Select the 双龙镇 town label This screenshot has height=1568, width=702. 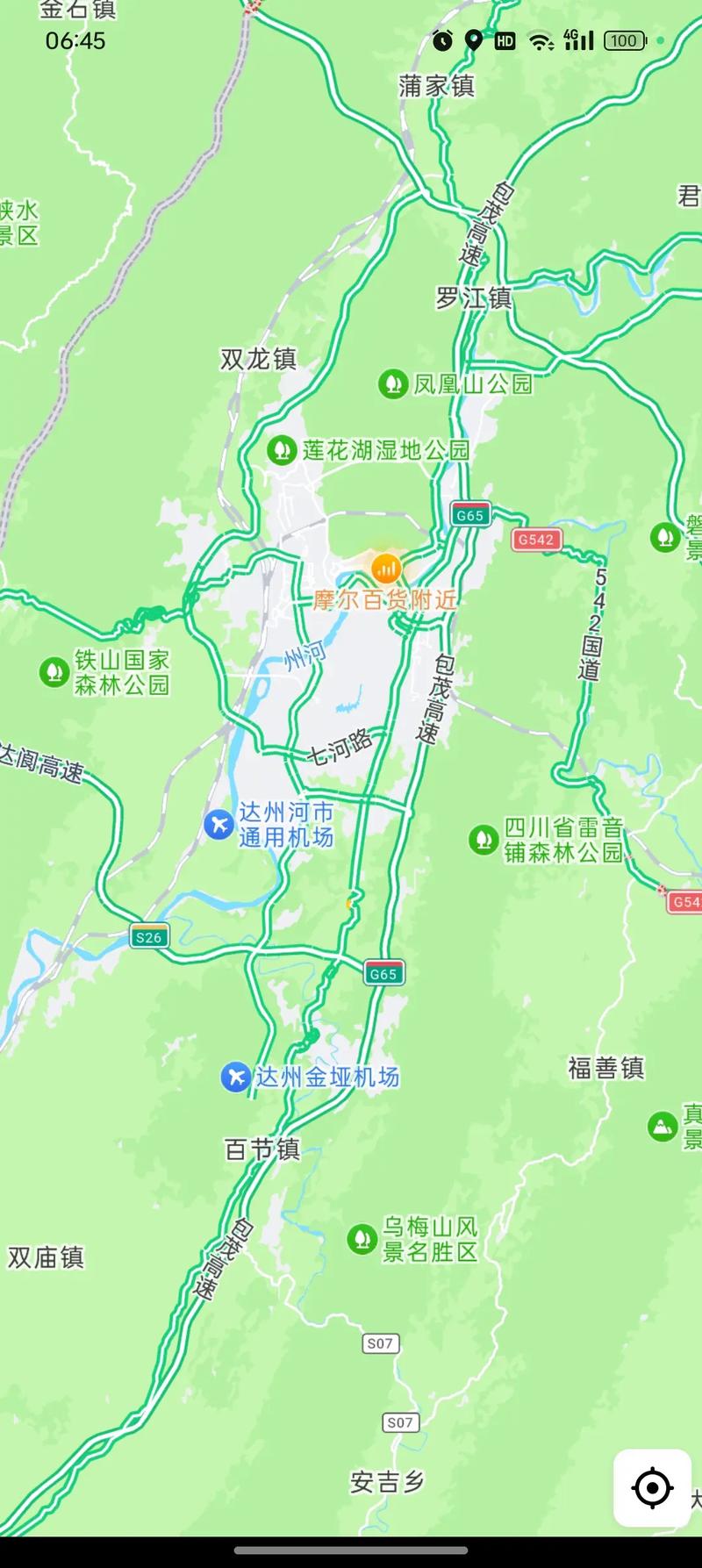[x=259, y=359]
